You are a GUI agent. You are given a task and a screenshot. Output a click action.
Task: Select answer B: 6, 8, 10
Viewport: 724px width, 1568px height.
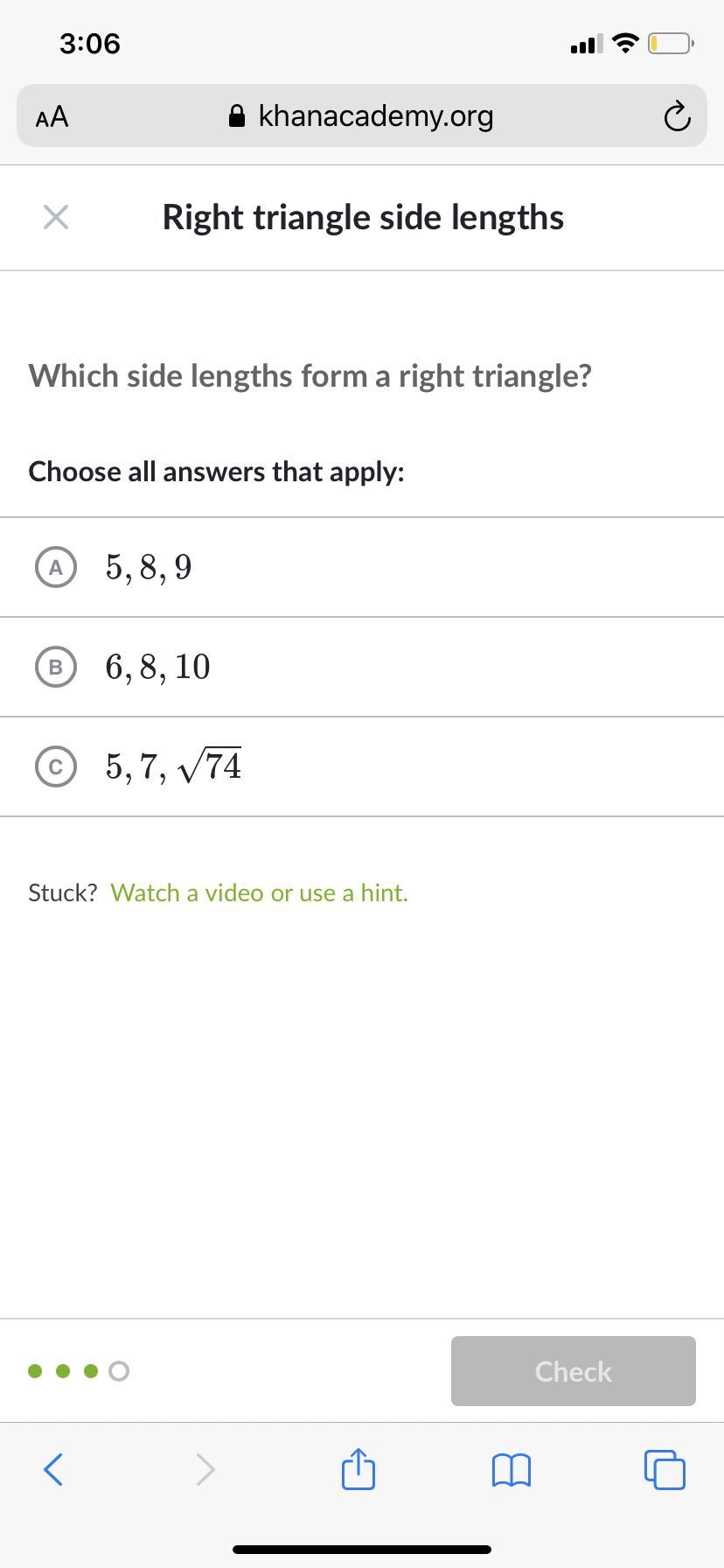click(x=362, y=667)
